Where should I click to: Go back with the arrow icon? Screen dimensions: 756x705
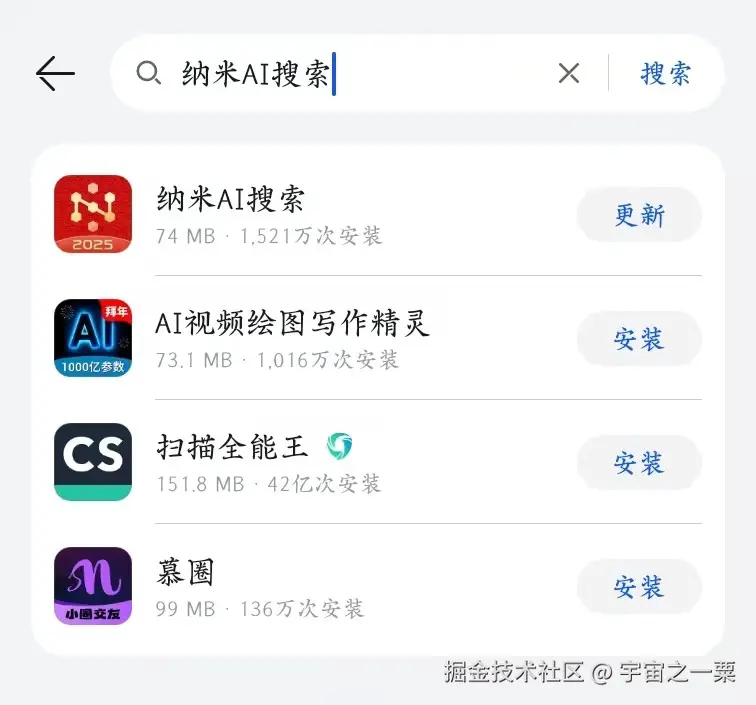tap(55, 73)
